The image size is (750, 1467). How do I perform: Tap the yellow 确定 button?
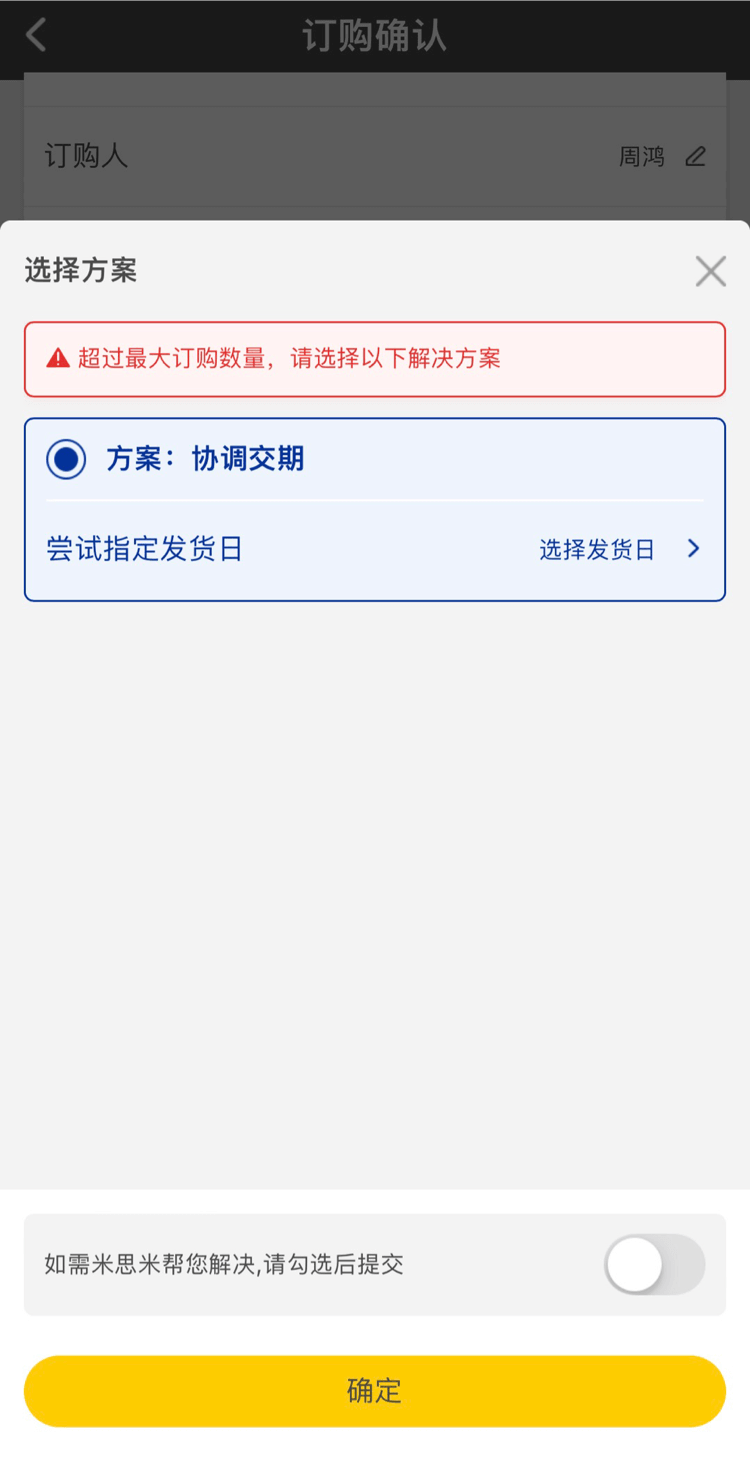[375, 1391]
